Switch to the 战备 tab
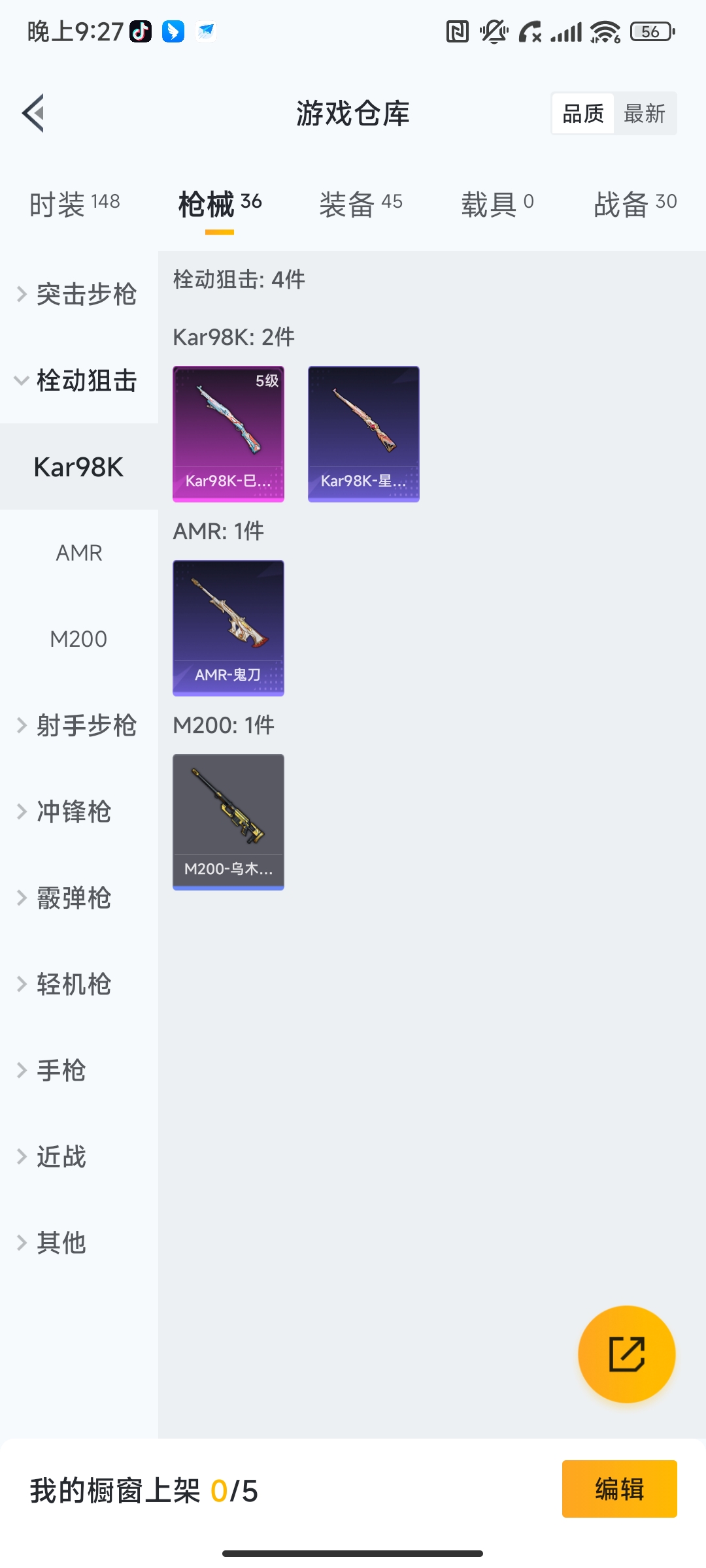The width and height of the screenshot is (706, 1568). tap(635, 204)
